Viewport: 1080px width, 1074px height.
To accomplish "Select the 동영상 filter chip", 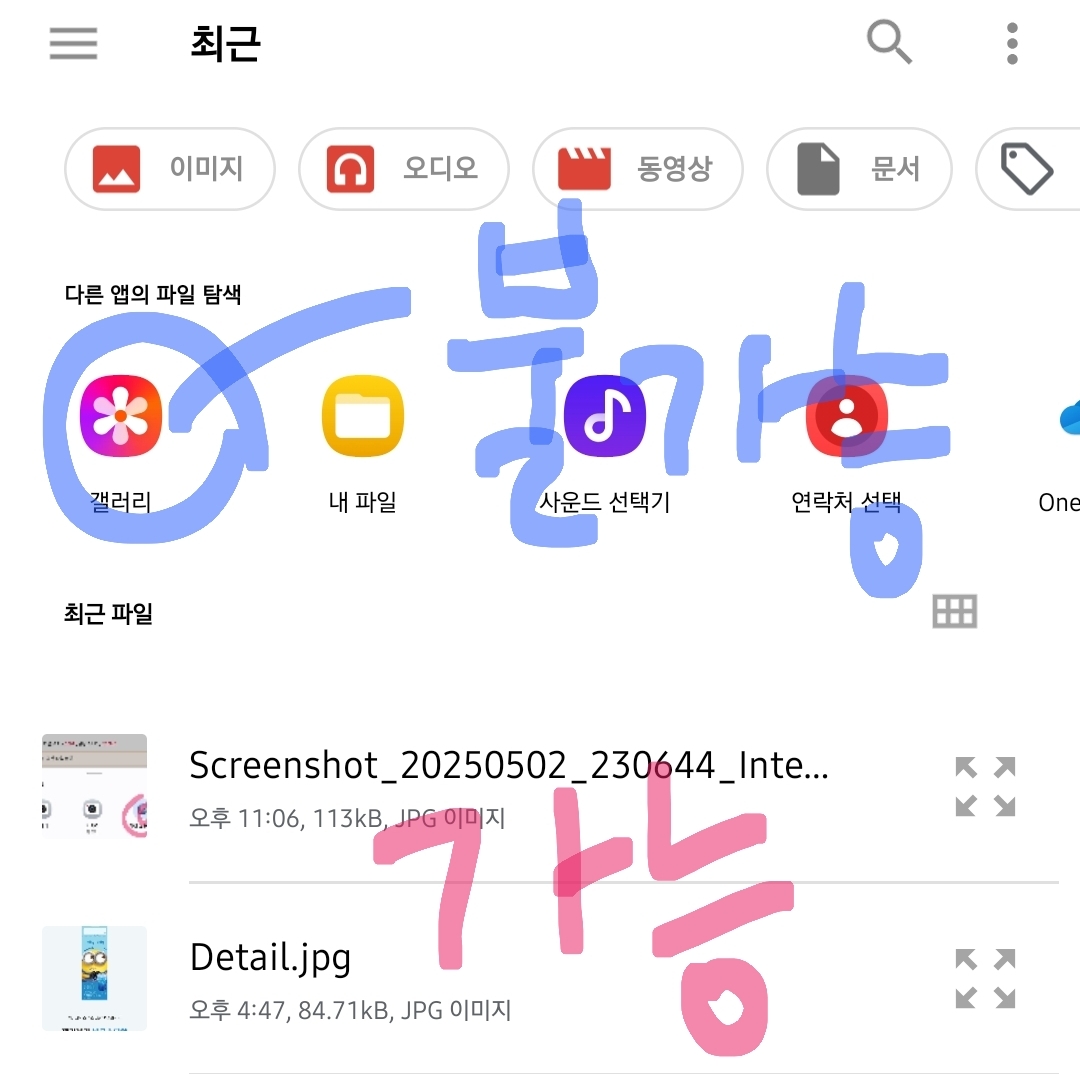I will point(637,169).
